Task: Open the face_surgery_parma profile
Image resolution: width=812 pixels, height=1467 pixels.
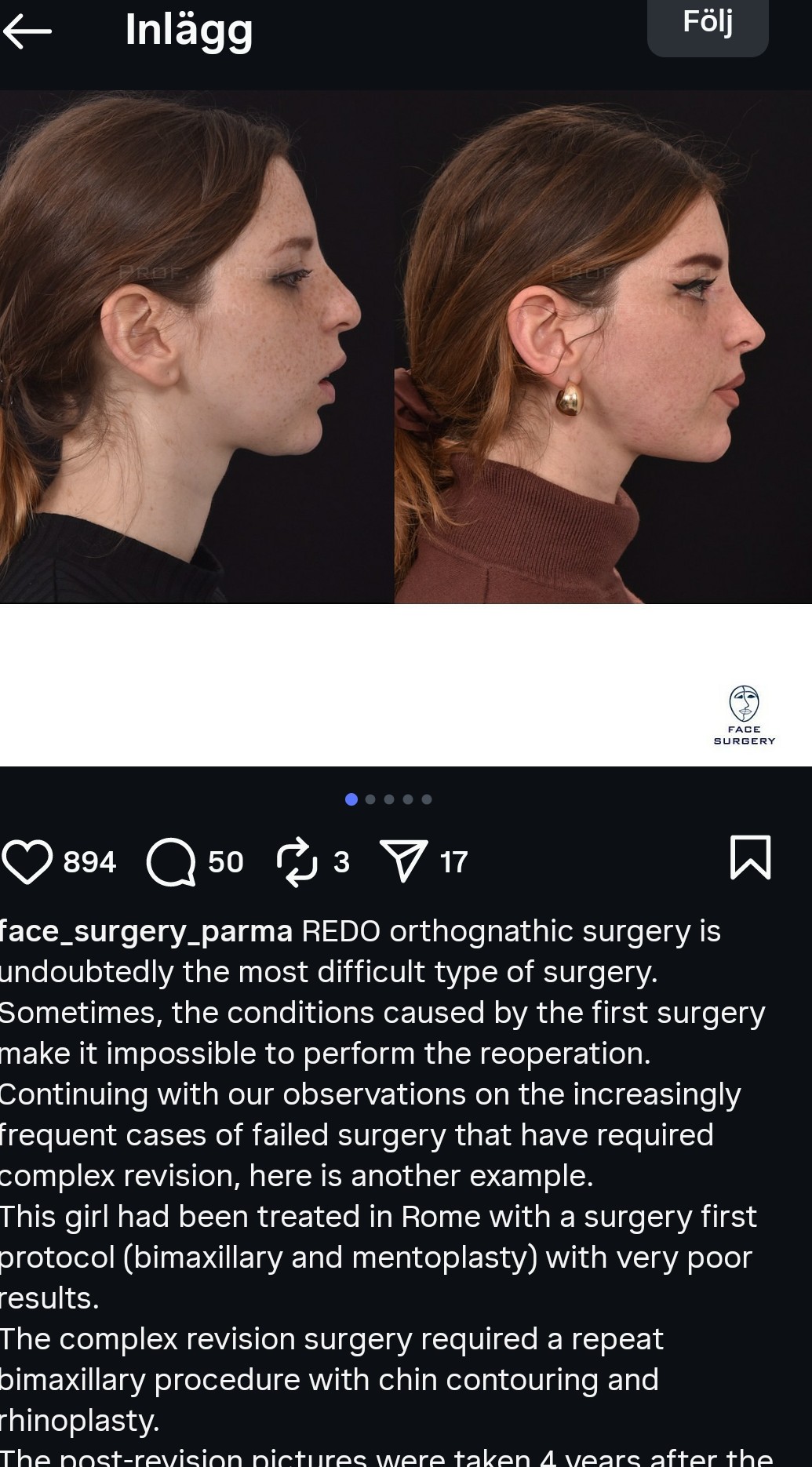Action: tap(146, 931)
